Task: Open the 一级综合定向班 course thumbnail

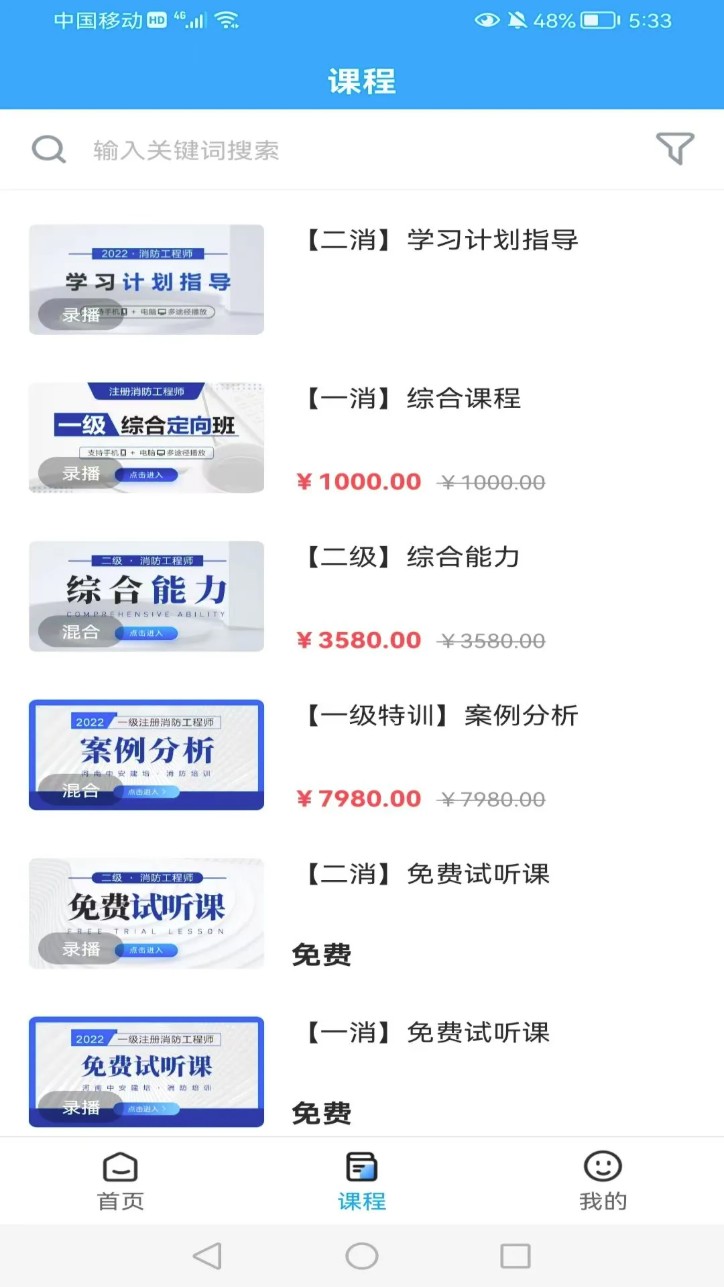Action: [146, 437]
